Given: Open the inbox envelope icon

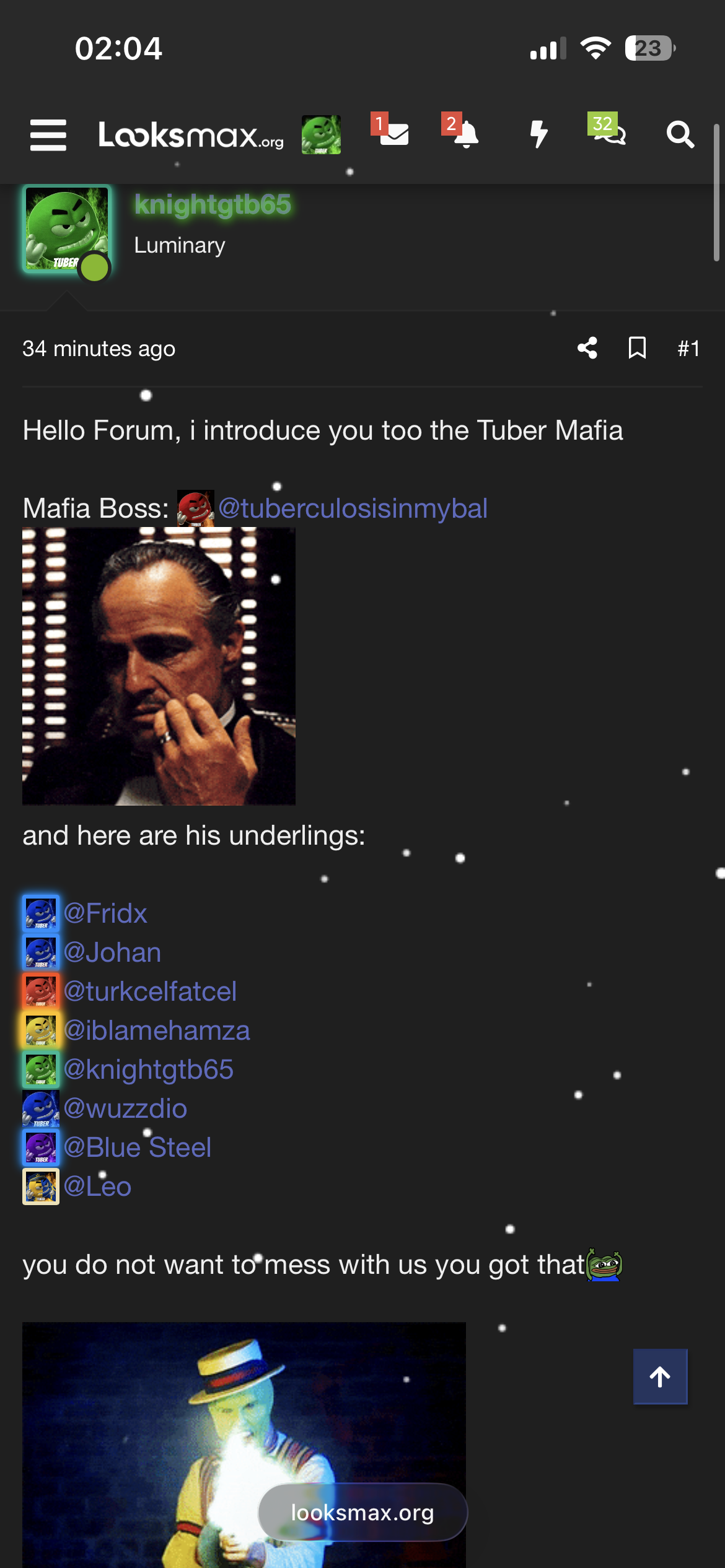Looking at the screenshot, I should (393, 134).
